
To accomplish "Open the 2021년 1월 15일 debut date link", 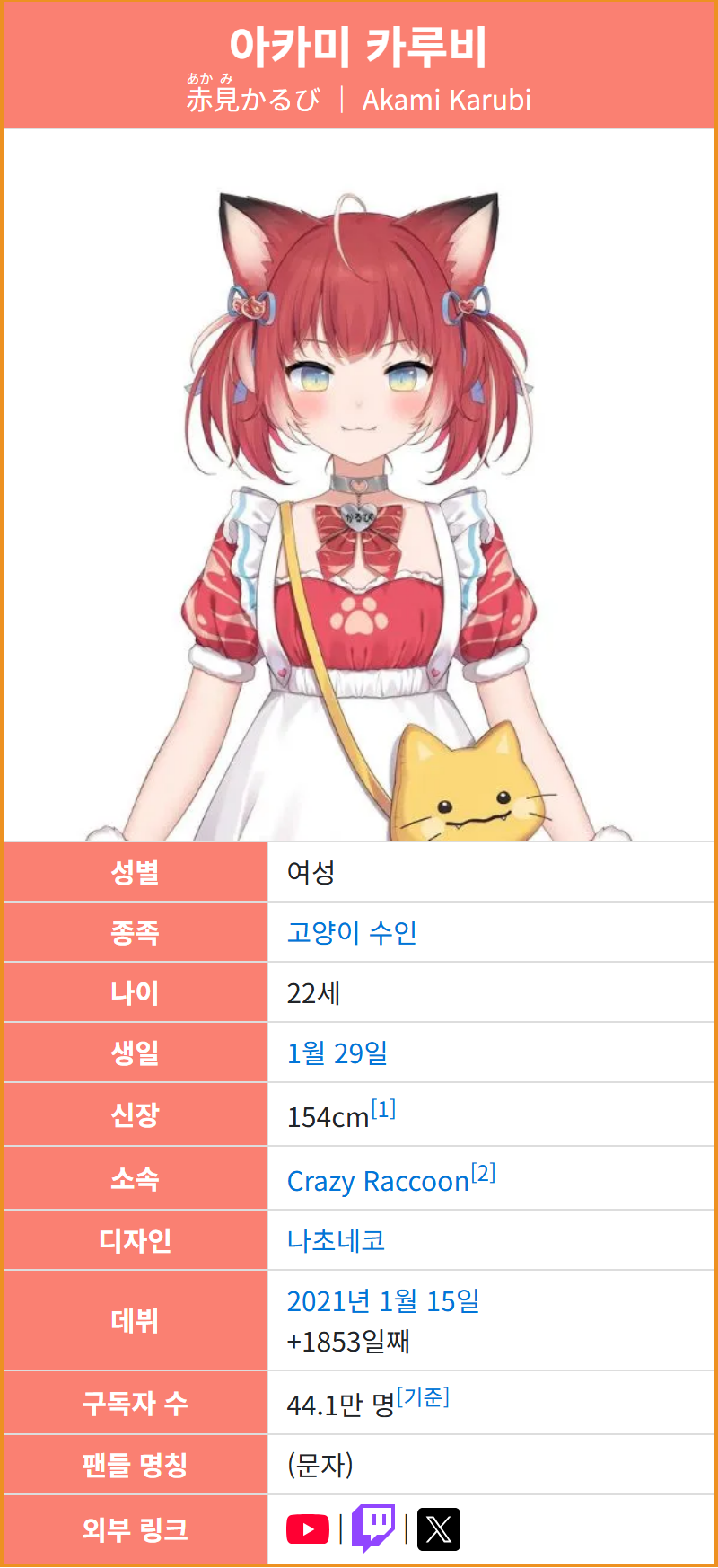I will click(383, 1300).
